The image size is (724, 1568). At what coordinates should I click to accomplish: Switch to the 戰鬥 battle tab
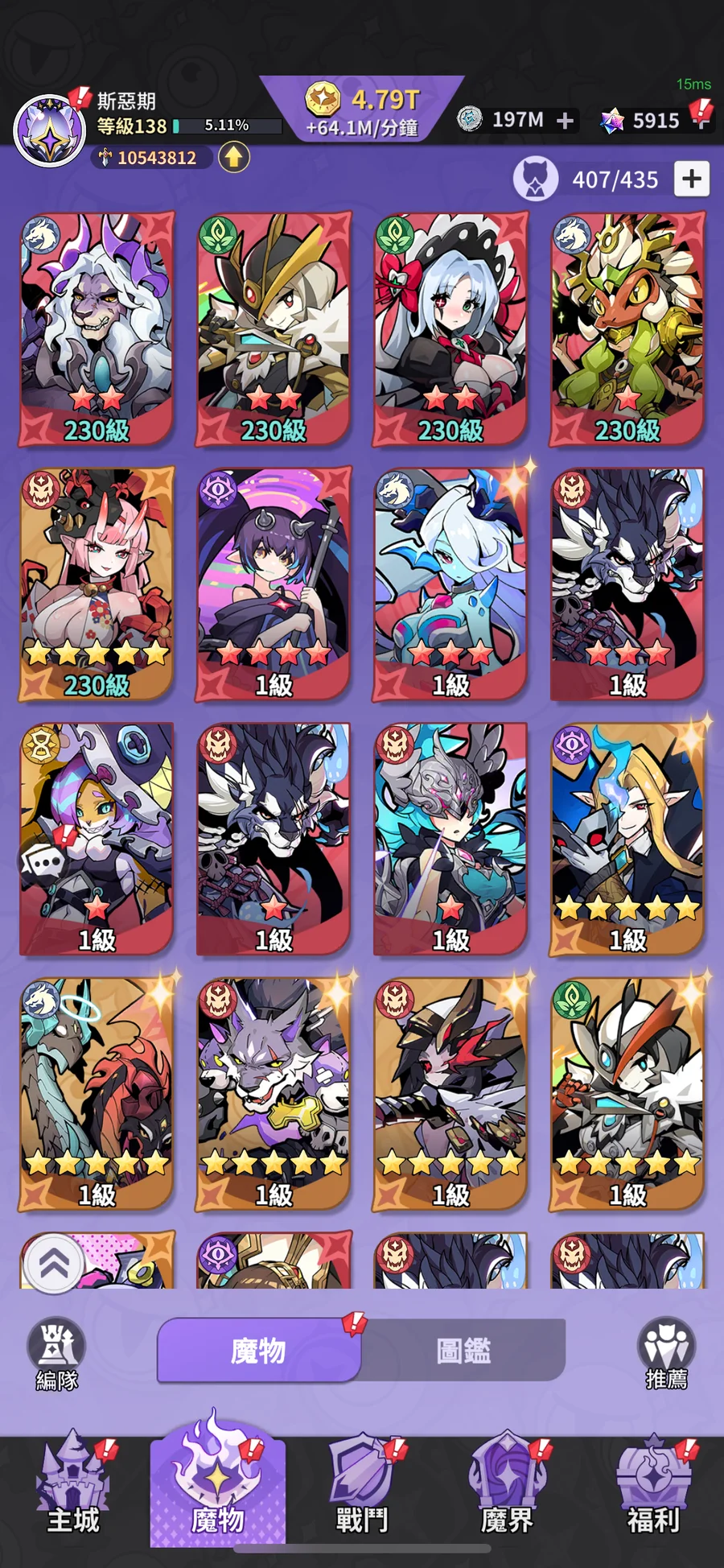(x=362, y=1488)
